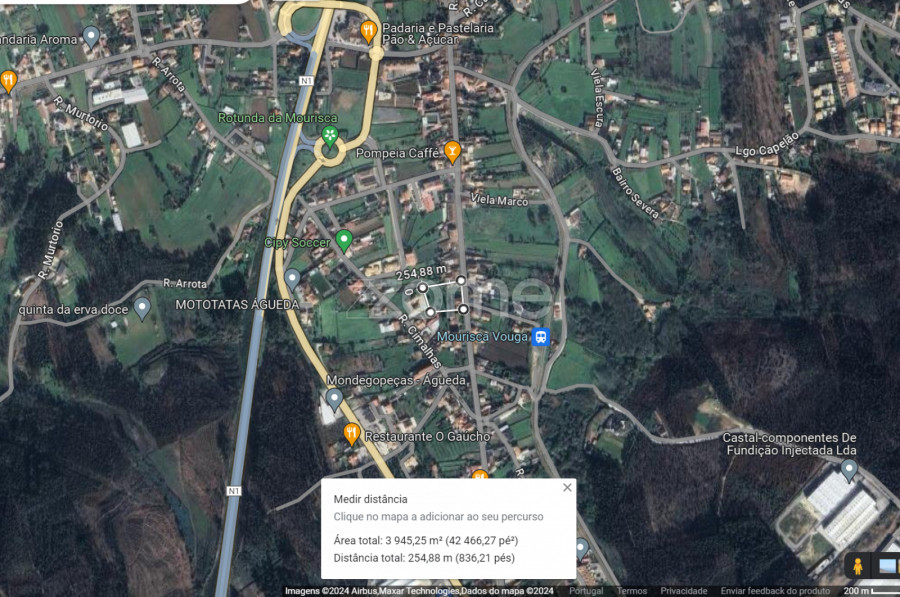This screenshot has height=597, width=900.
Task: Select the MOTOTATAS ÁGUEDA pin
Action: (x=292, y=278)
